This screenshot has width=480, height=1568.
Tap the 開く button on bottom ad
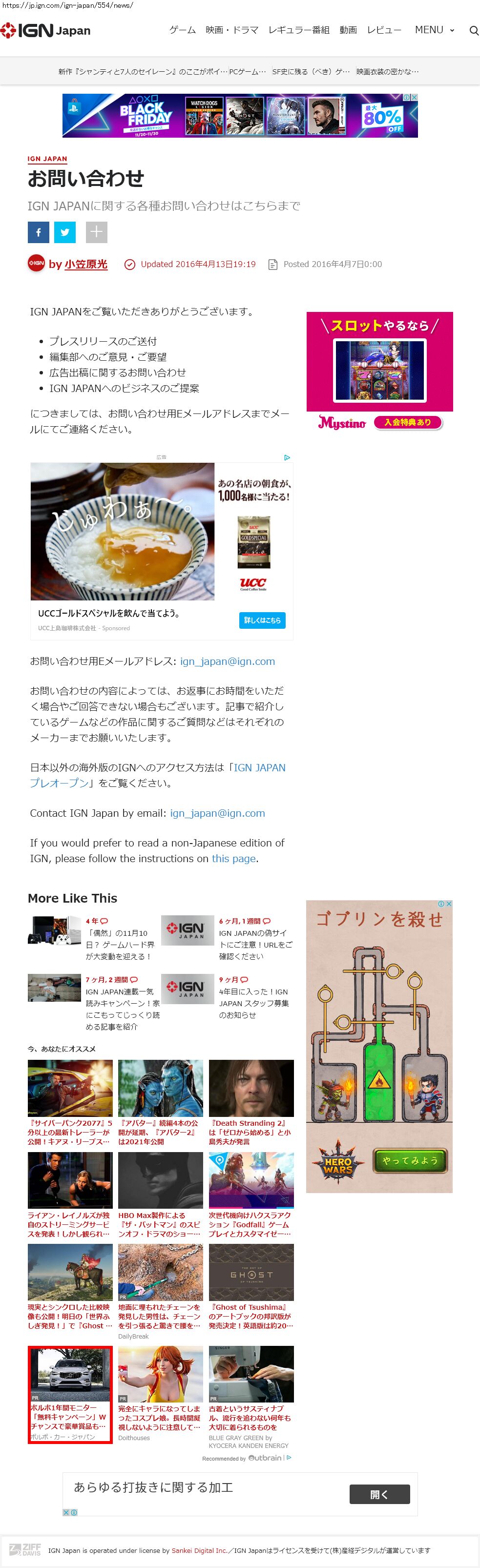[379, 1494]
